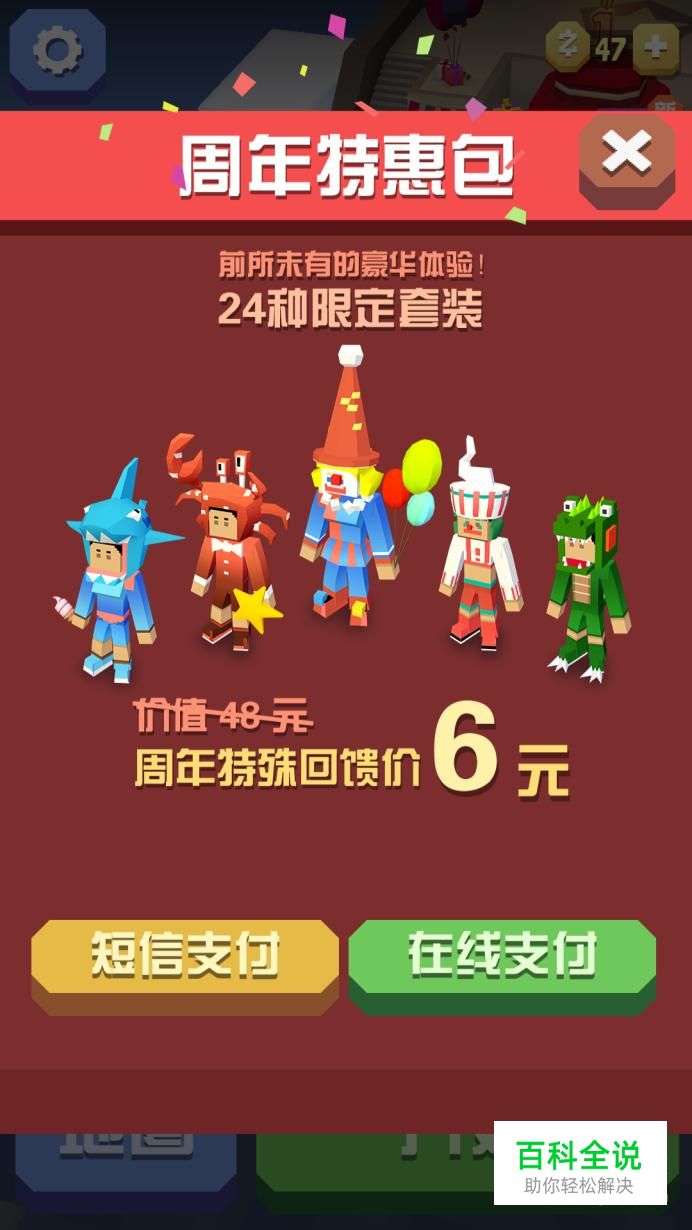The height and width of the screenshot is (1230, 692).
Task: Choose 在线支付 online payment
Action: tap(502, 961)
